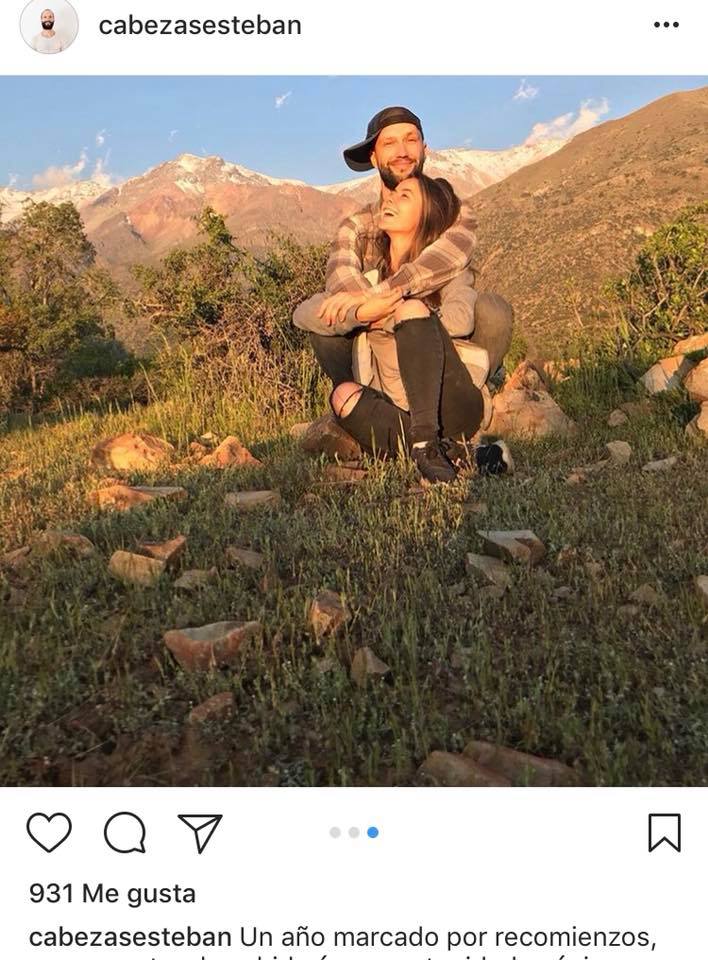The height and width of the screenshot is (960, 708).
Task: Tap the cabezasesteban username in the caption
Action: [x=130, y=938]
